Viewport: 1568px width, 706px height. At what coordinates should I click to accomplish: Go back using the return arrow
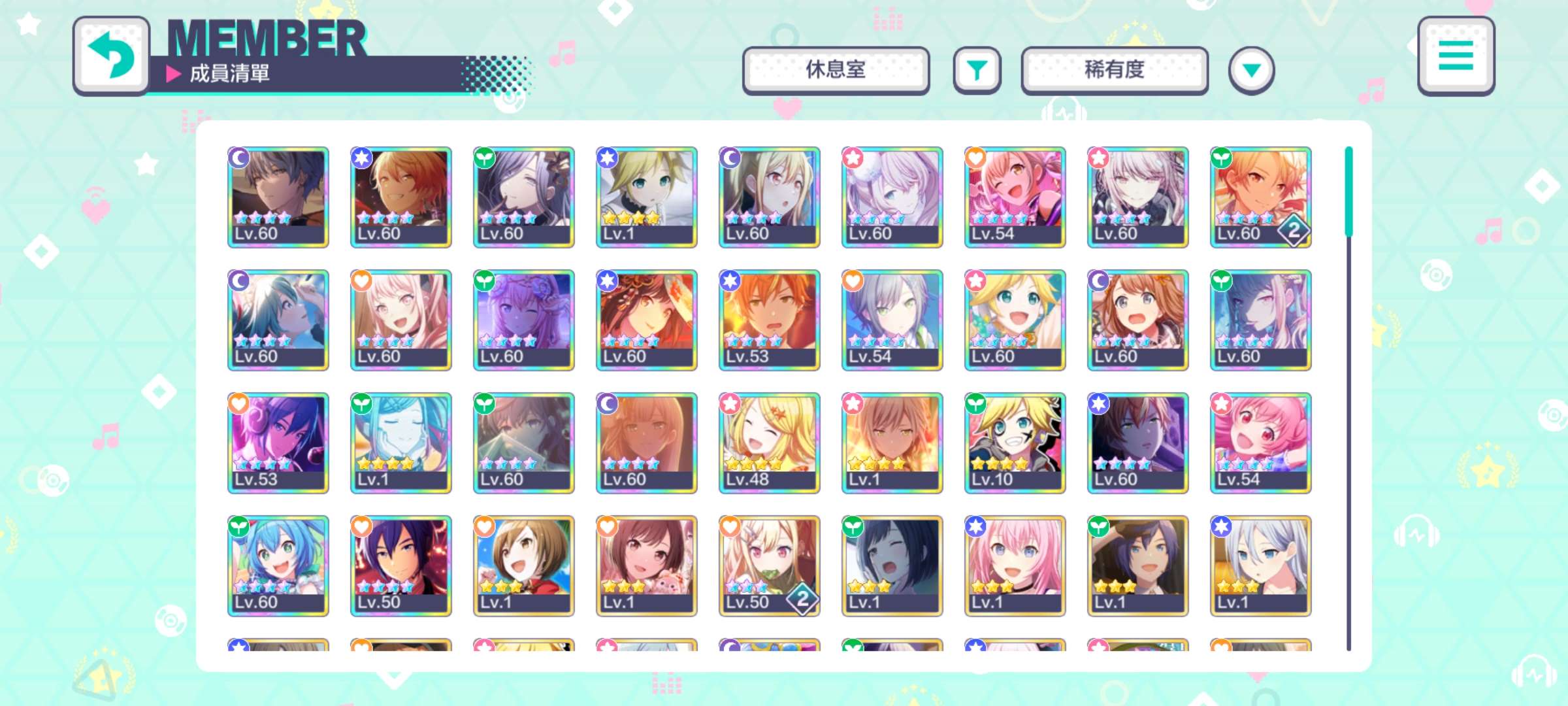point(111,57)
